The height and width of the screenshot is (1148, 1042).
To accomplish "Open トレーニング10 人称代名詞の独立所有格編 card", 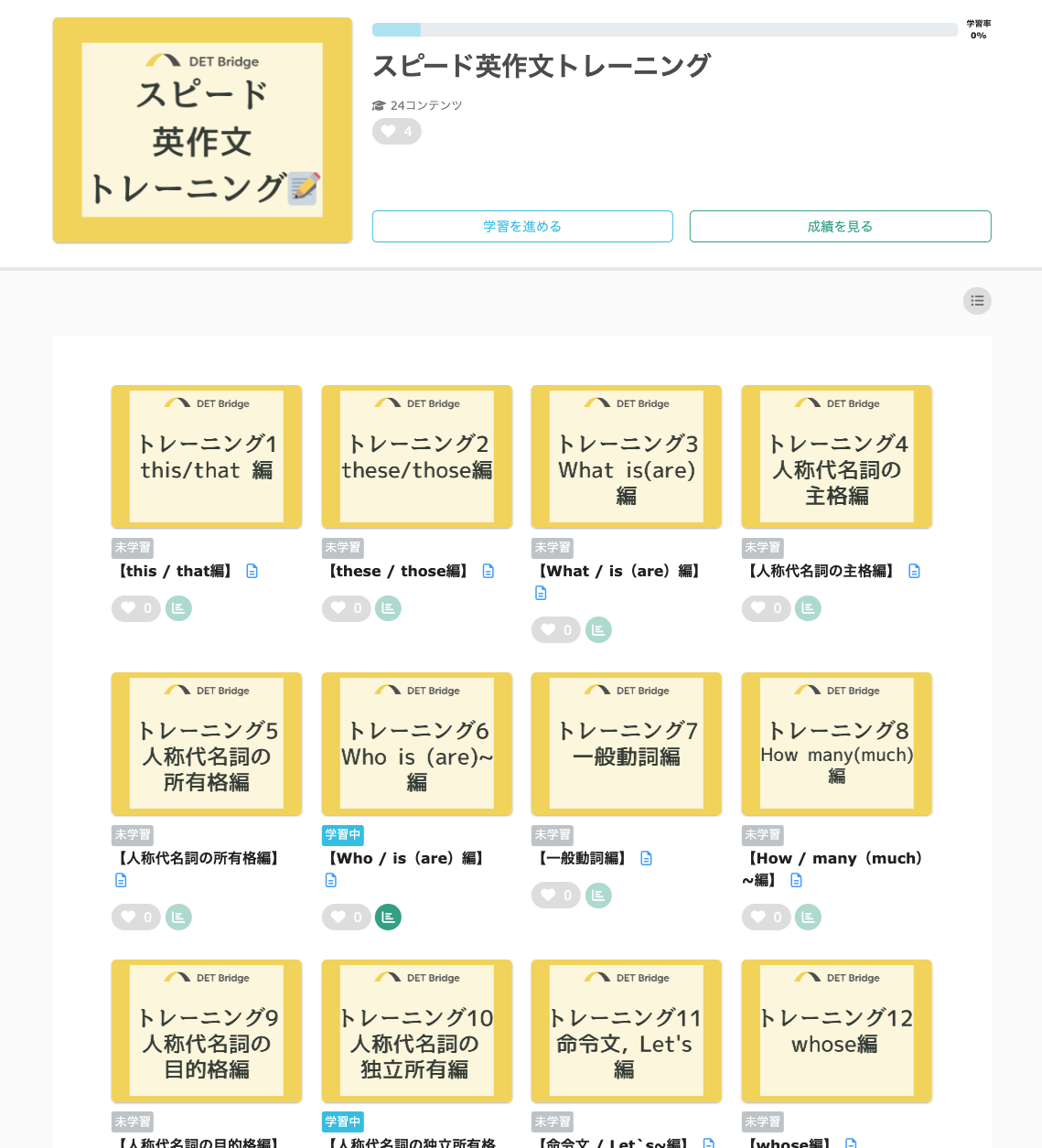I will 417,1031.
